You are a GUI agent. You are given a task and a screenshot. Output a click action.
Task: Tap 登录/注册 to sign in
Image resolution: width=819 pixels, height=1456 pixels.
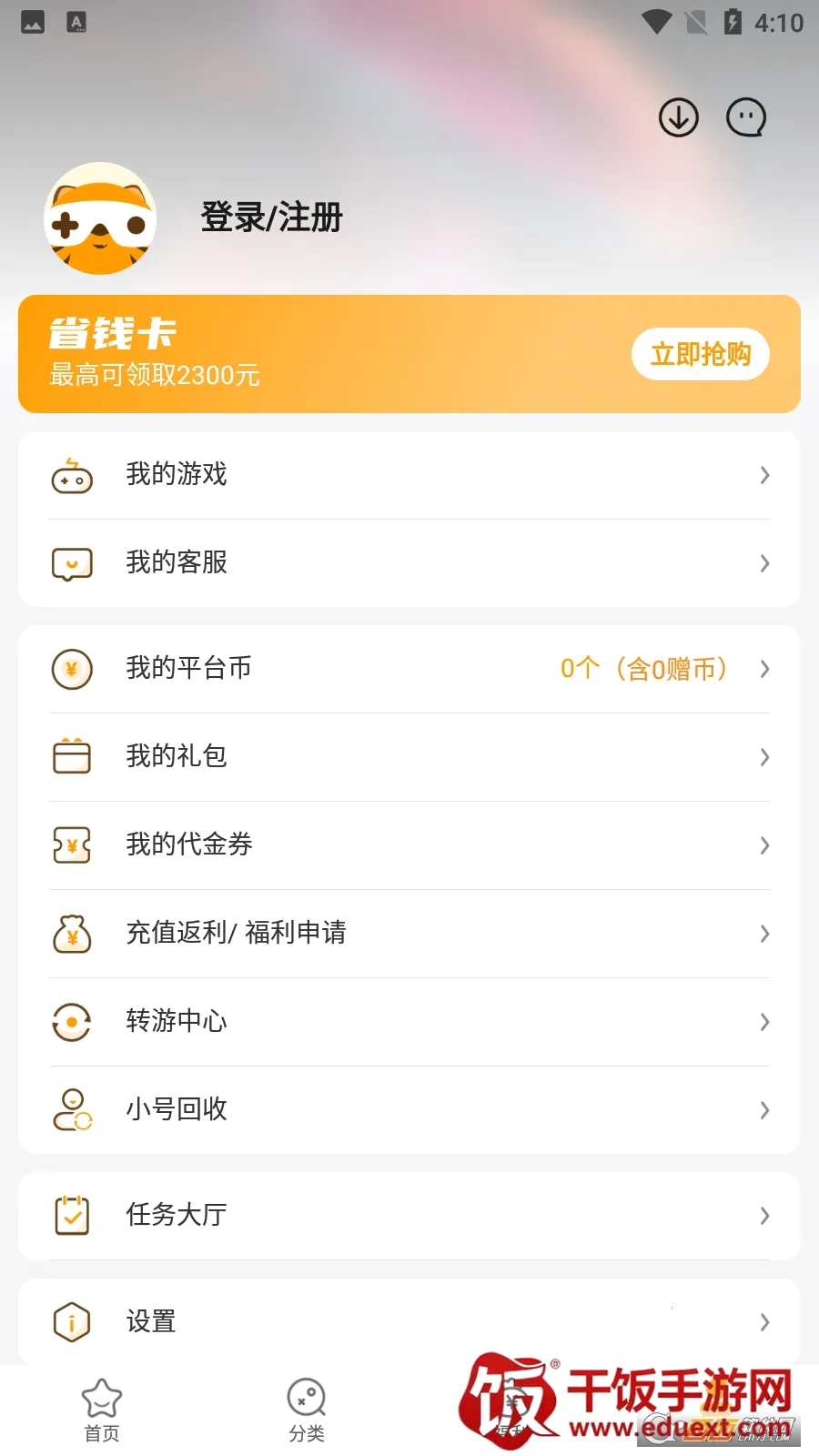point(271,217)
